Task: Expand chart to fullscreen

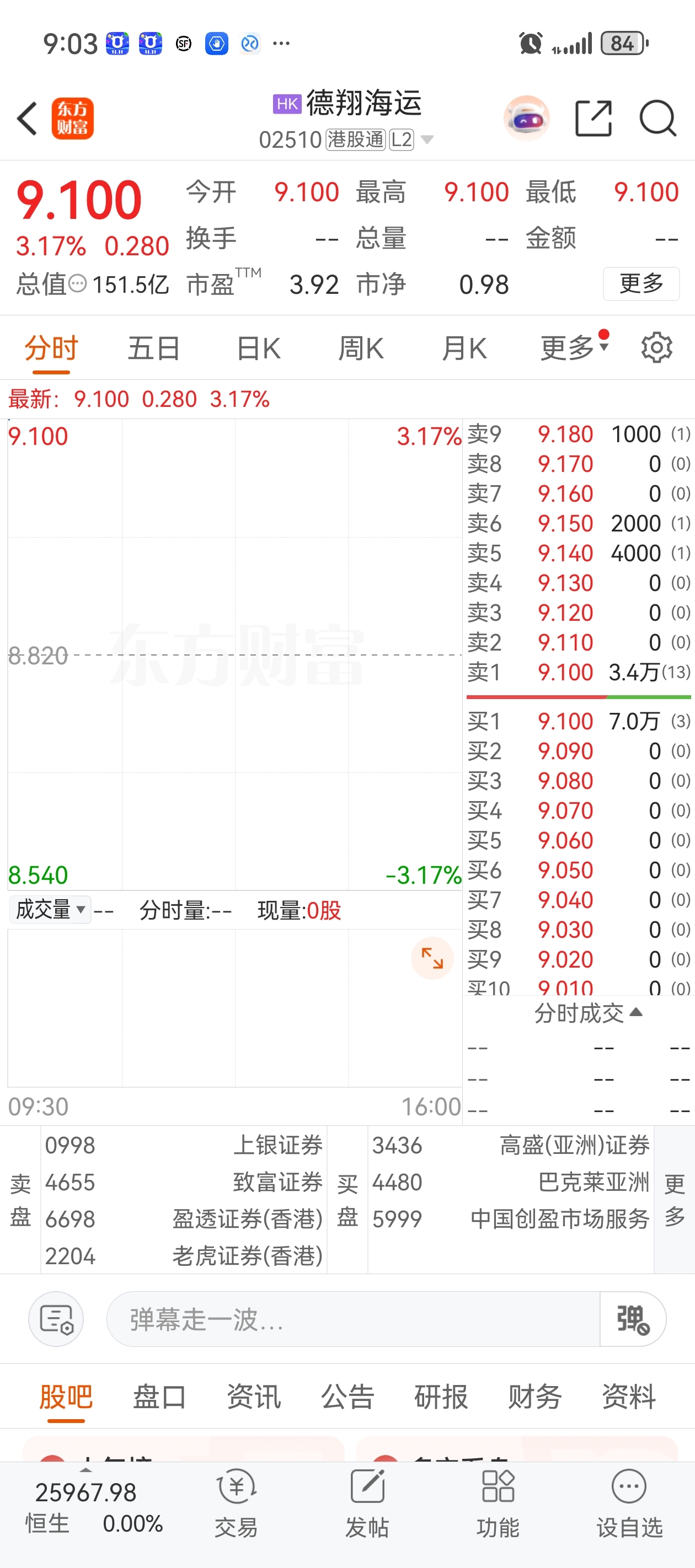Action: click(x=432, y=958)
